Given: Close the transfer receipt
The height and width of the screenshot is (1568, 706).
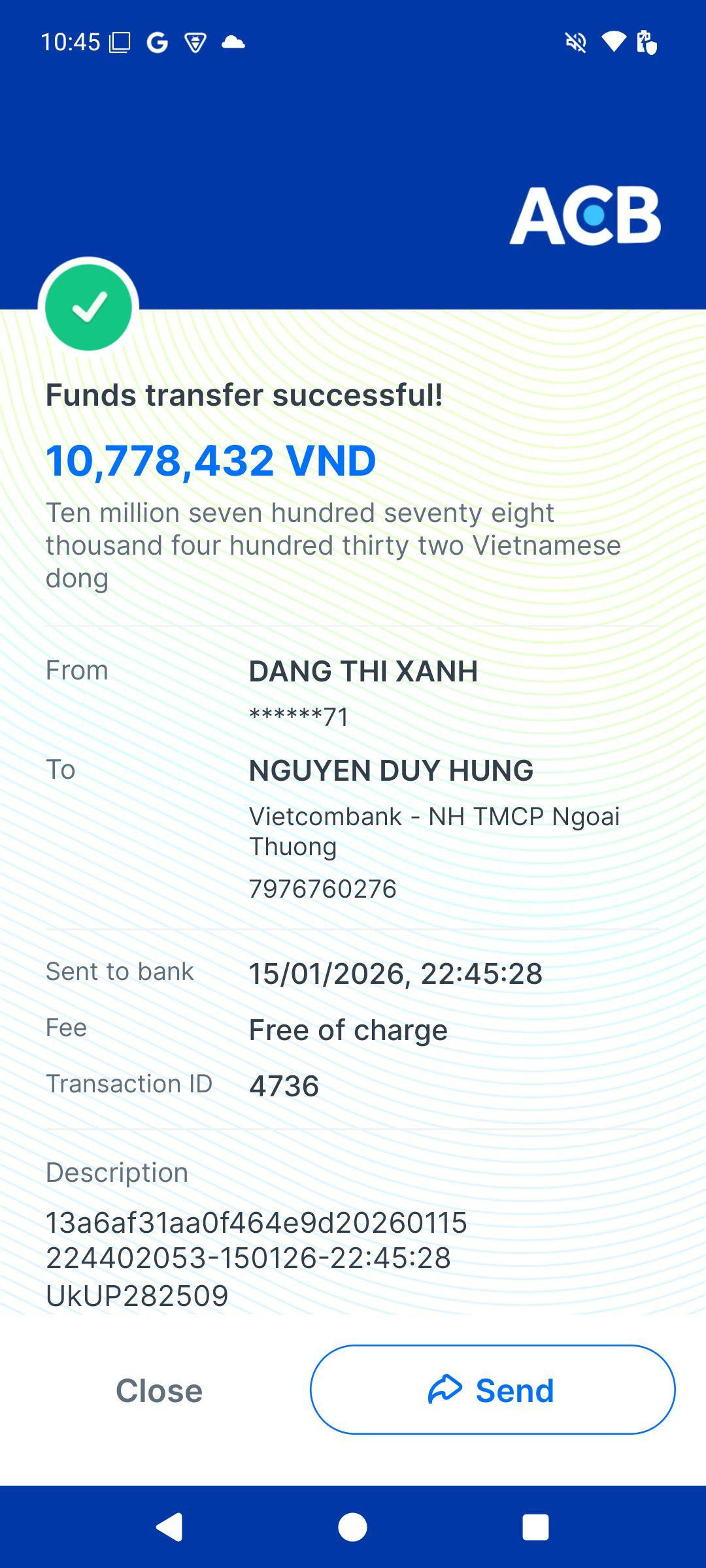Looking at the screenshot, I should [x=159, y=1390].
